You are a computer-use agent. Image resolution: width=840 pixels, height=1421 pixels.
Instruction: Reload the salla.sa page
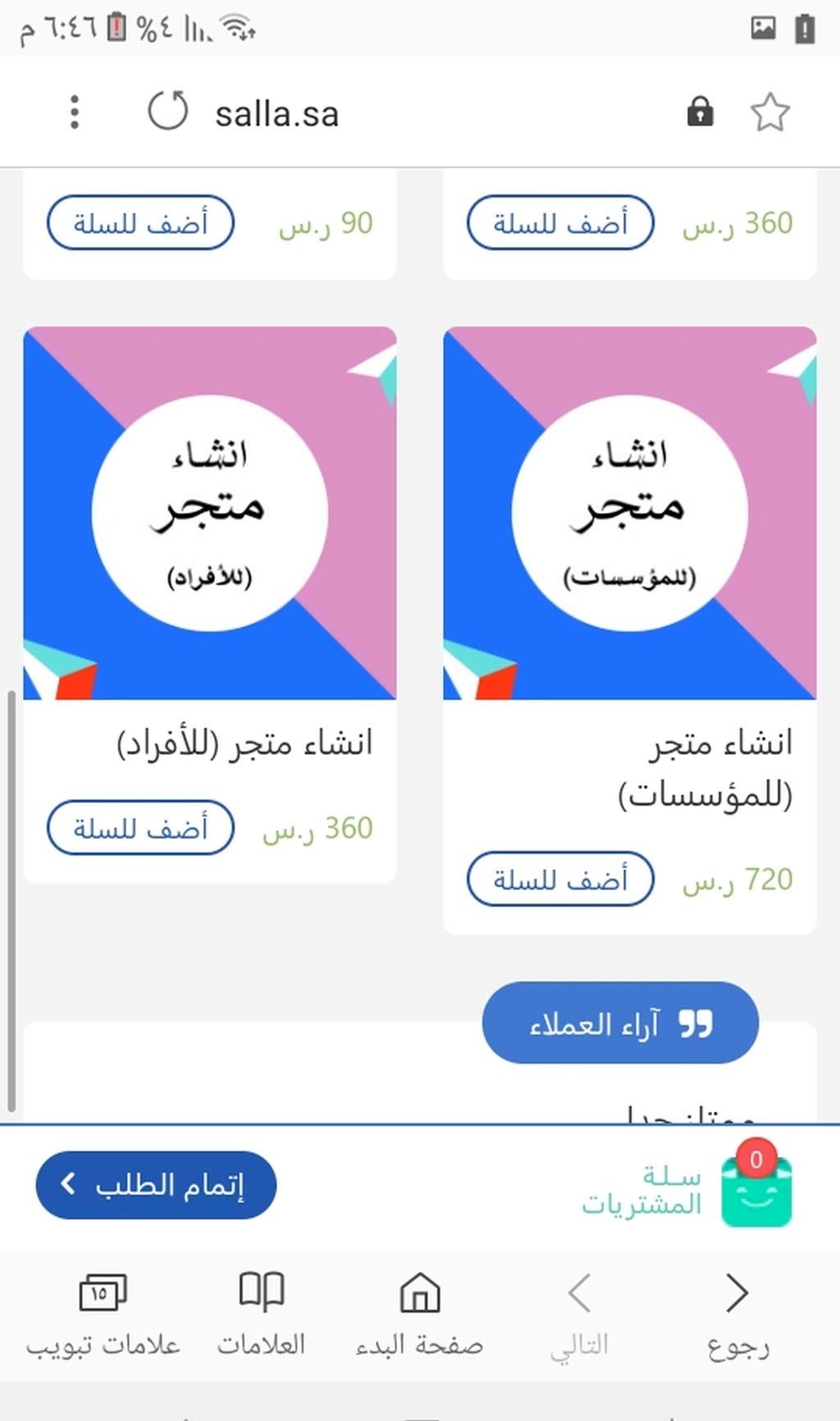pos(168,111)
